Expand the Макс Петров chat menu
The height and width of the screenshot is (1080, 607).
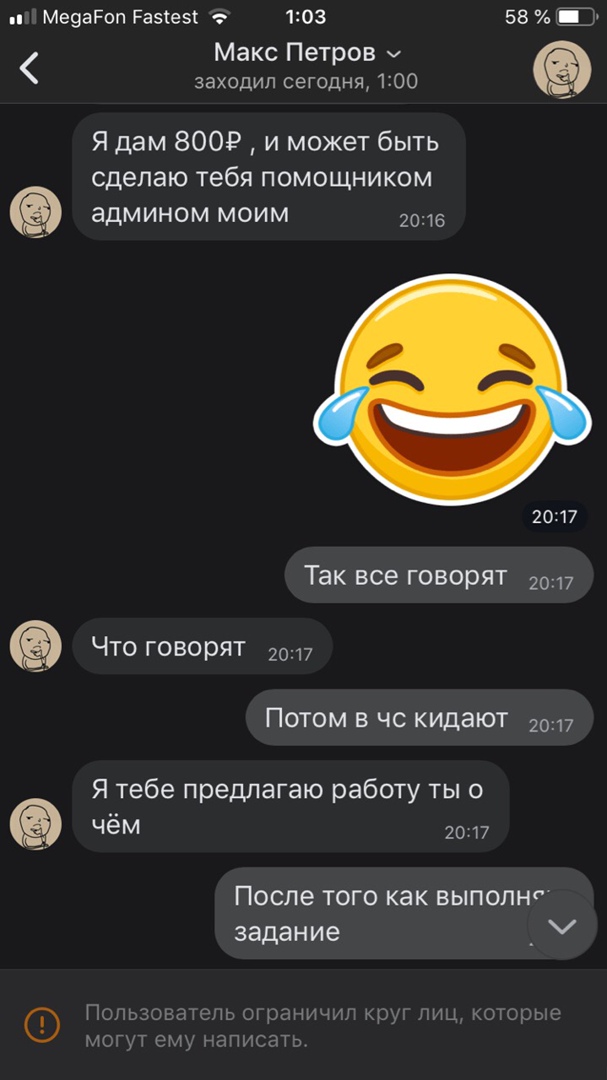click(x=394, y=53)
